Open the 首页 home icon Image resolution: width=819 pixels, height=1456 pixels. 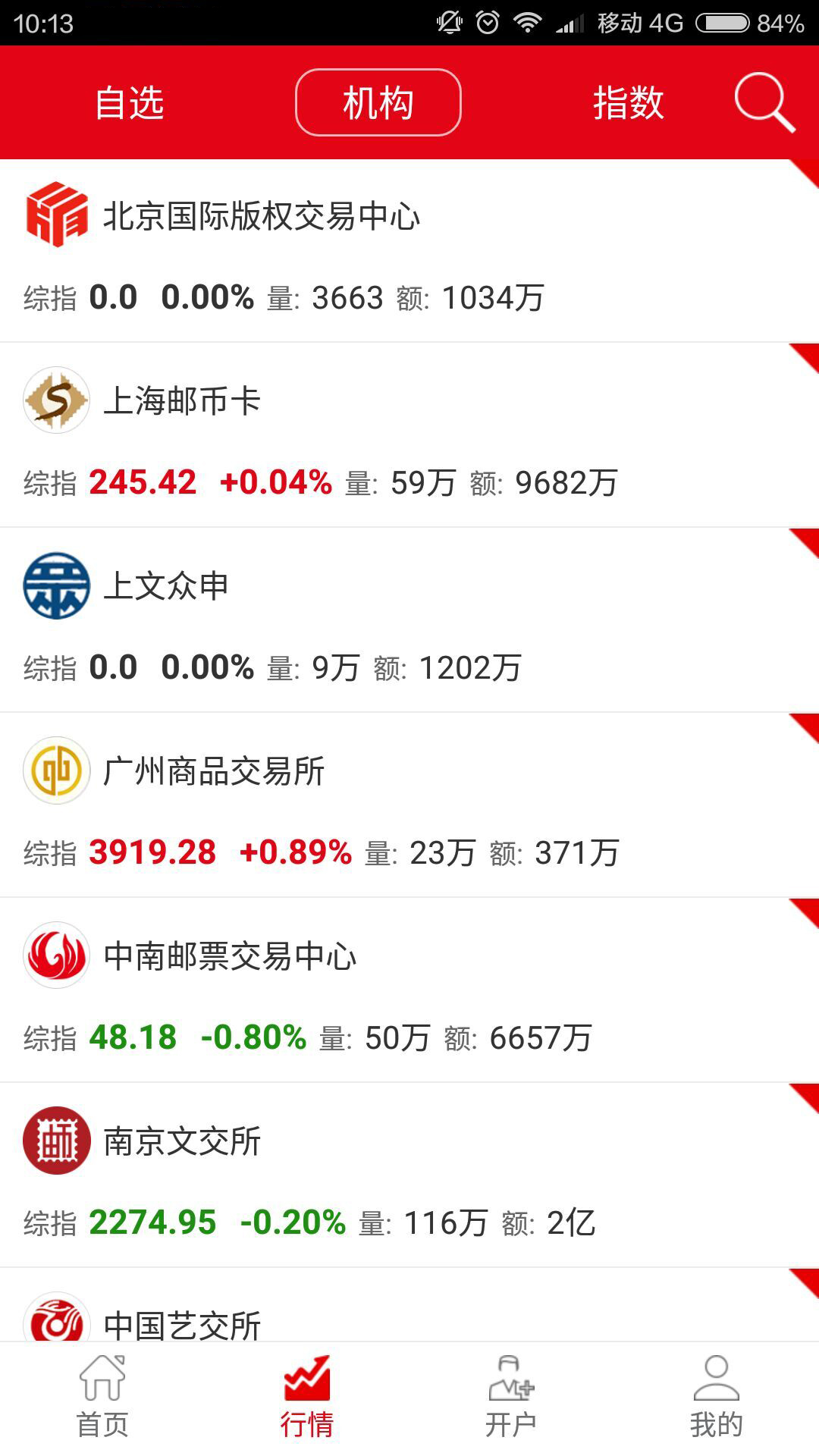tap(102, 1395)
